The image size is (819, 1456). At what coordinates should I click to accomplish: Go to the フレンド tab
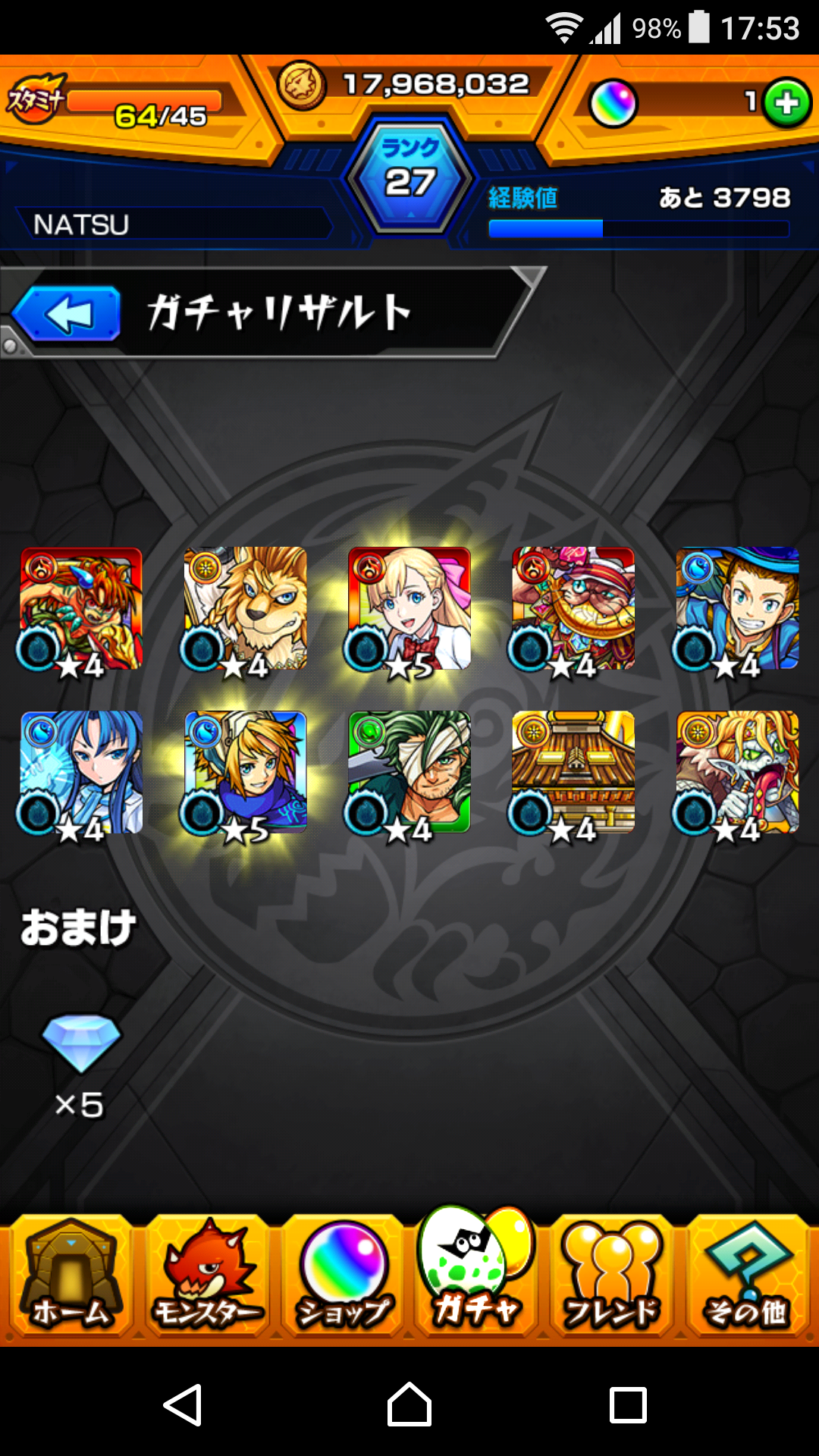612,1276
